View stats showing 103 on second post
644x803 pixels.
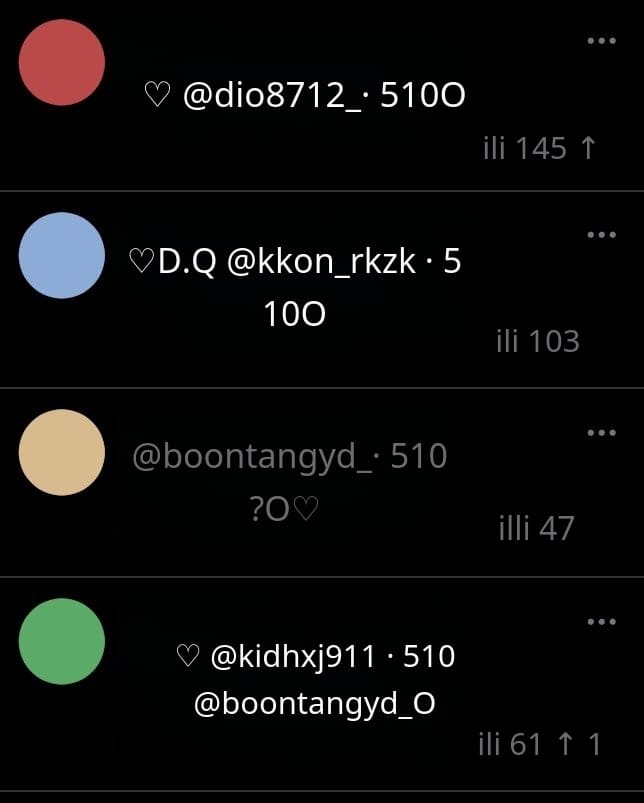click(x=537, y=341)
